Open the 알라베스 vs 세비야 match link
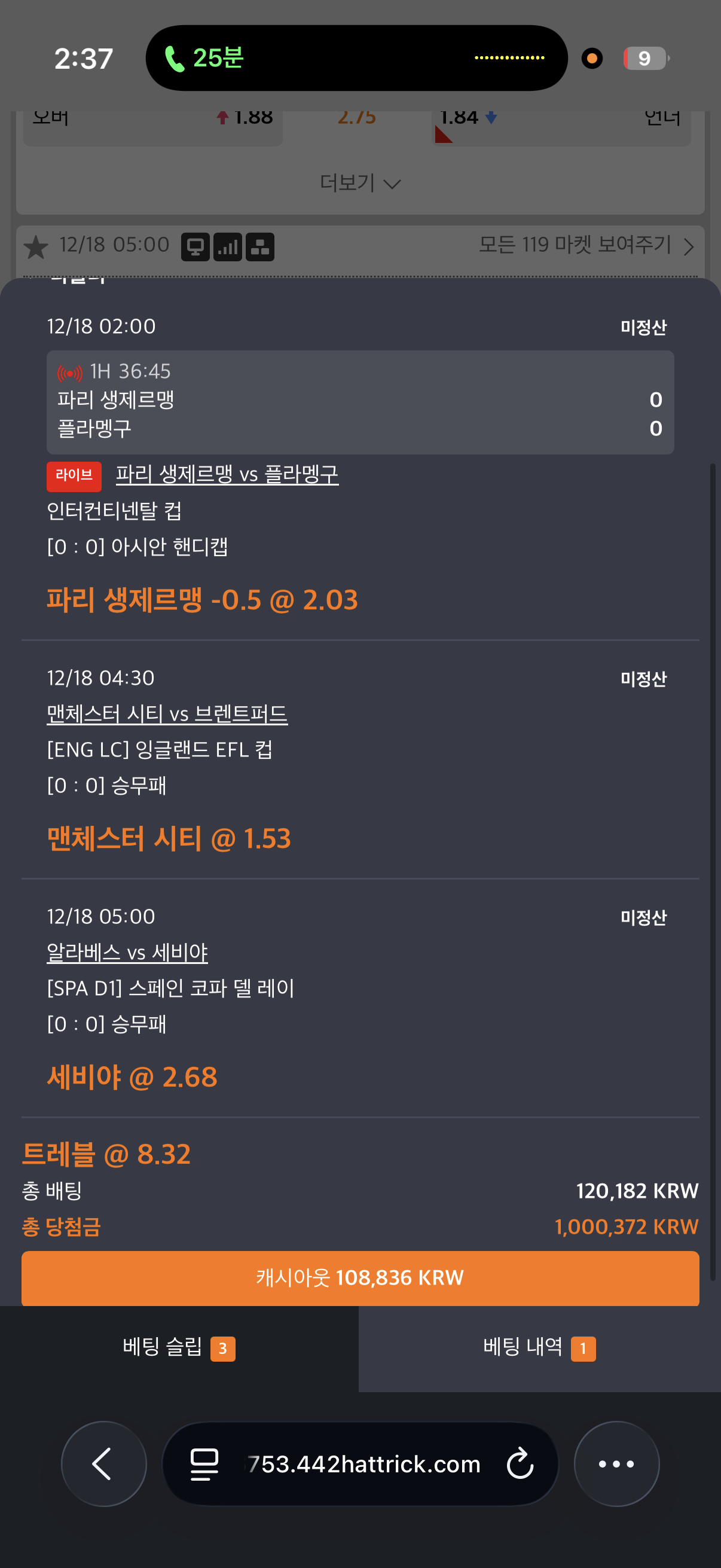Screen dimensions: 721x1568 127,953
